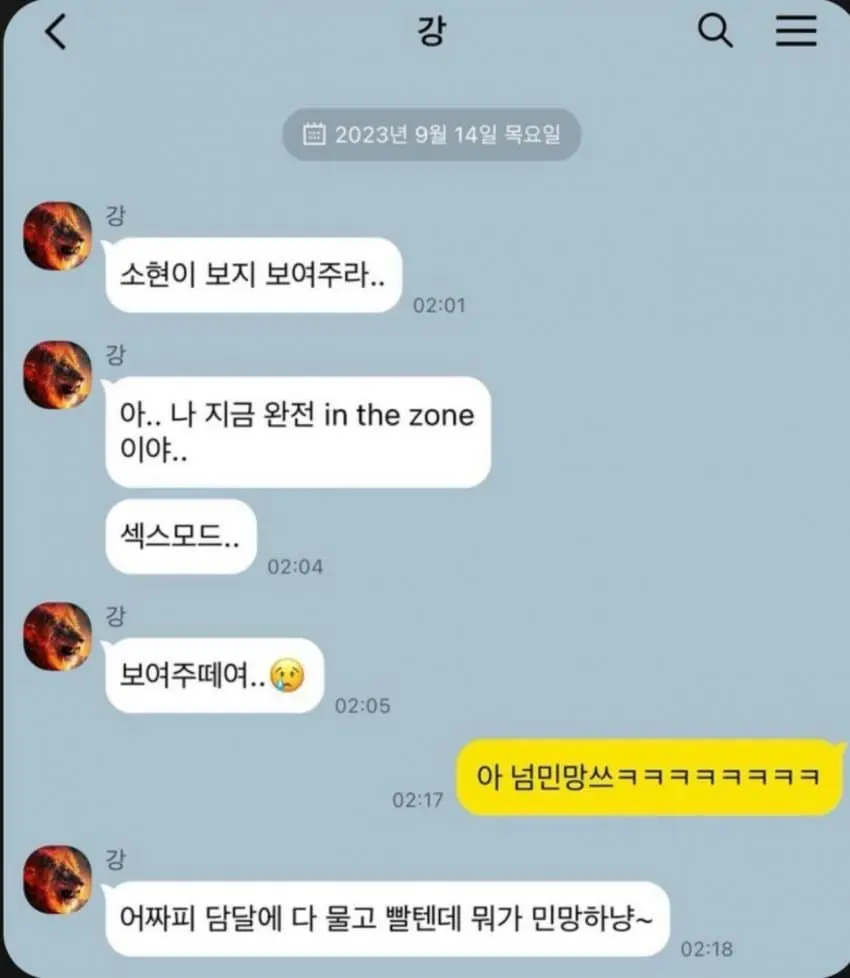Open the chat room menu drawer
Image resolution: width=850 pixels, height=978 pixels.
pyautogui.click(x=796, y=32)
